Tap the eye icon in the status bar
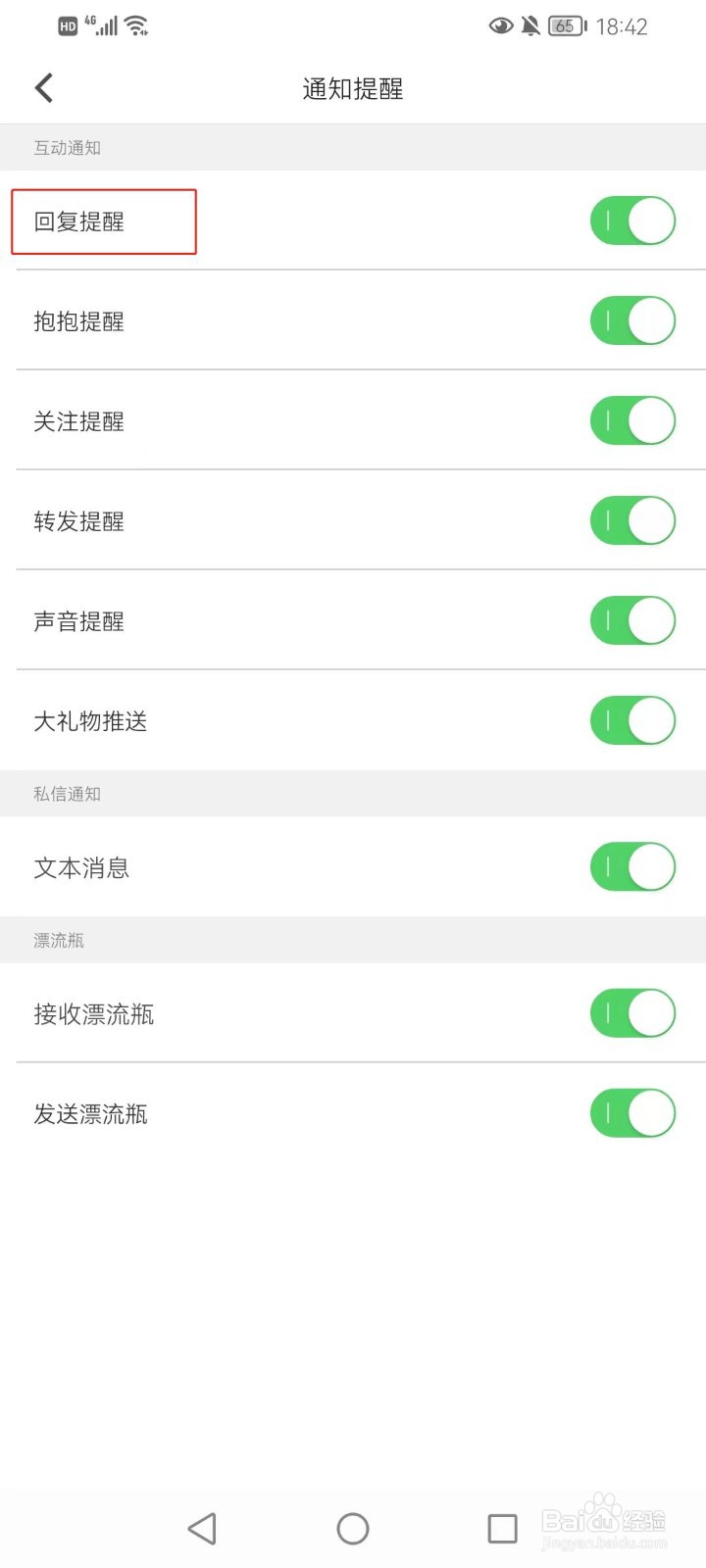This screenshot has height=1568, width=706. [x=501, y=26]
